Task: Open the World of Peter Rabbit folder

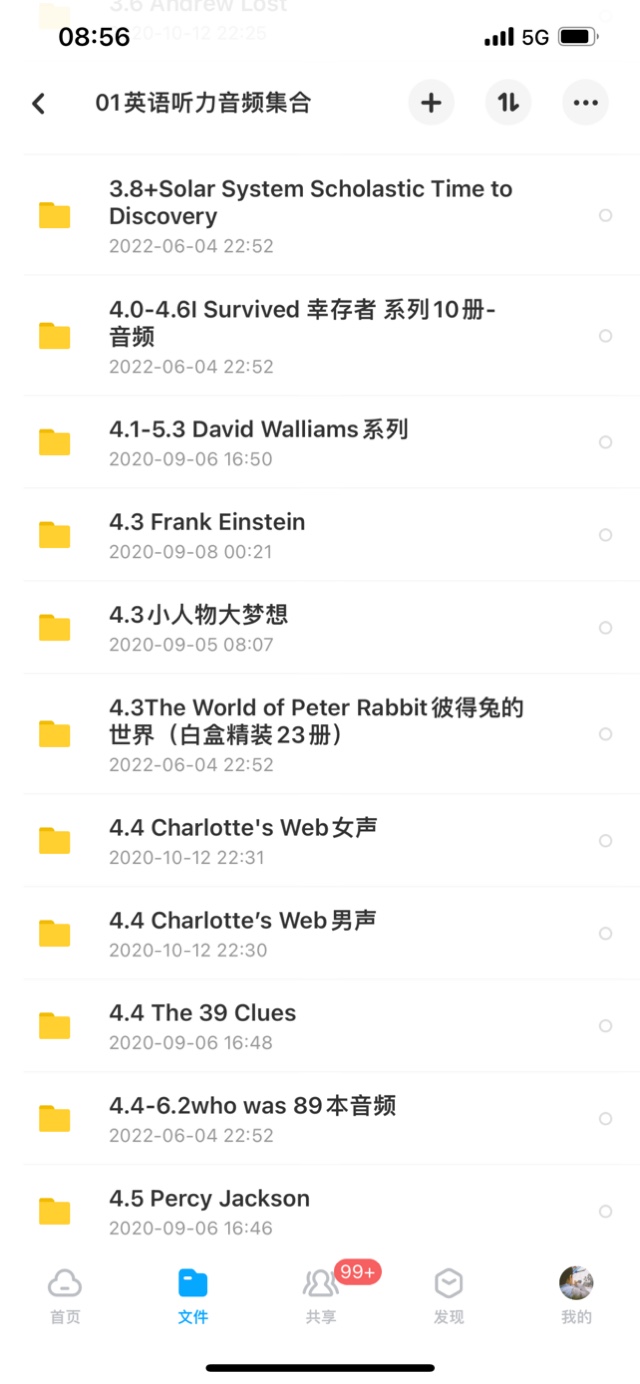Action: [x=320, y=734]
